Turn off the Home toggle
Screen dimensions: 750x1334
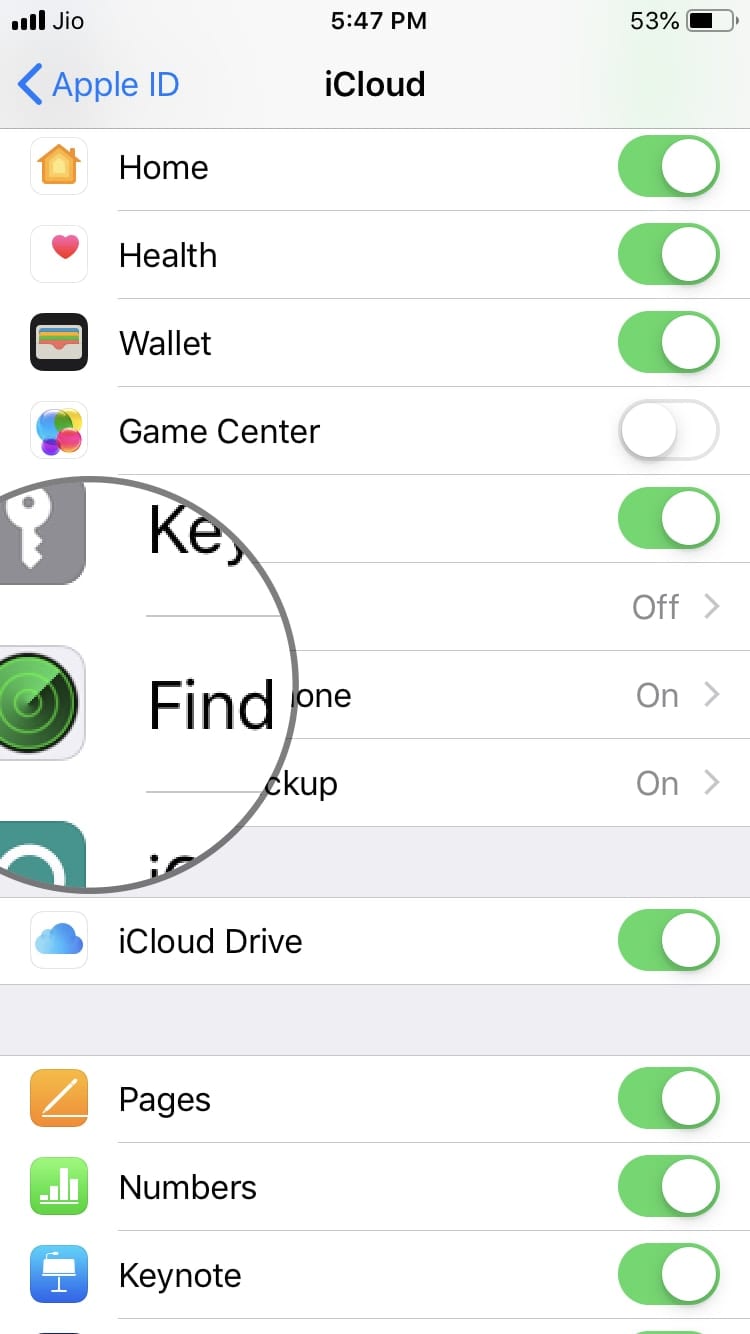pyautogui.click(x=668, y=167)
